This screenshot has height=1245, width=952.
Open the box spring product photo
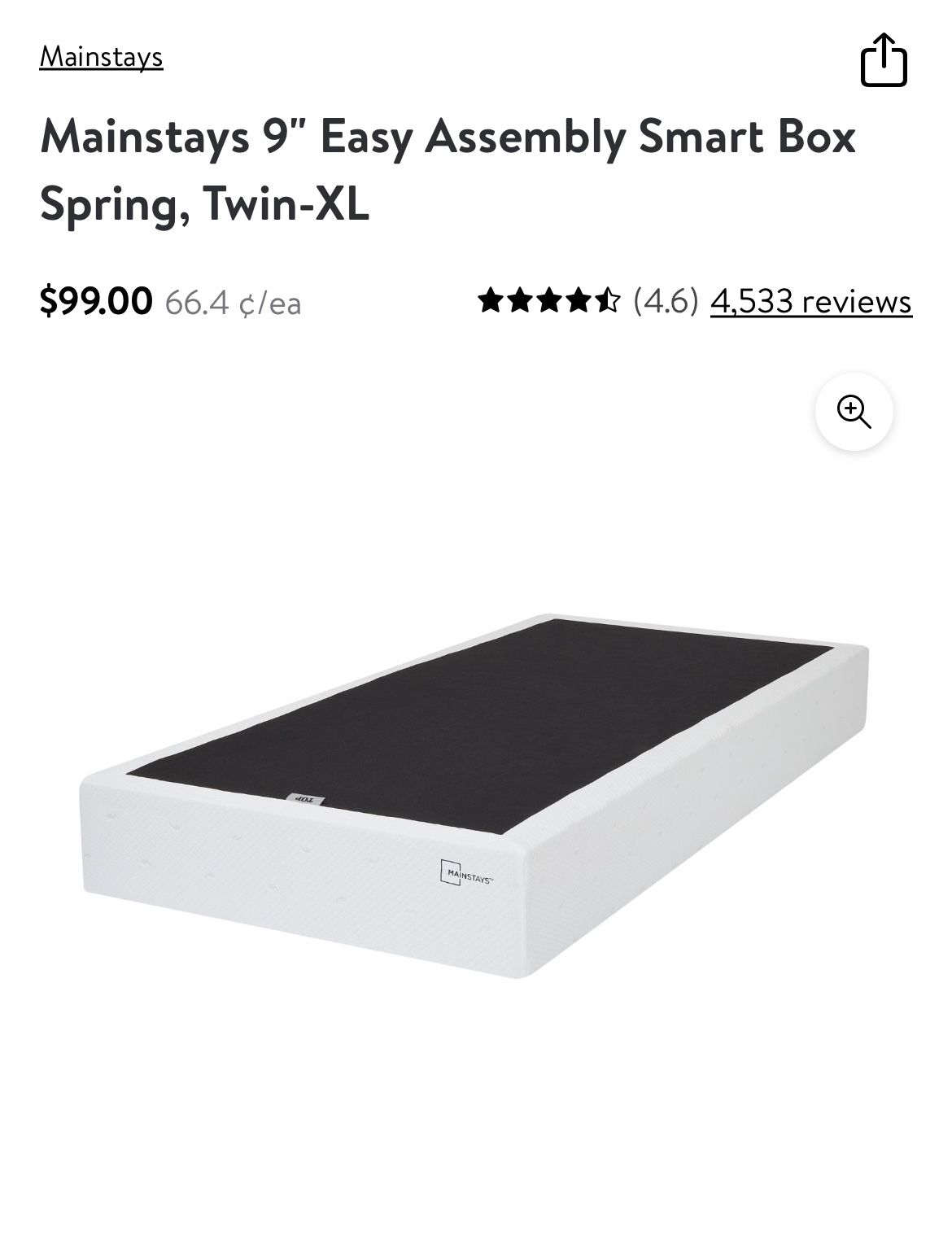(x=475, y=796)
